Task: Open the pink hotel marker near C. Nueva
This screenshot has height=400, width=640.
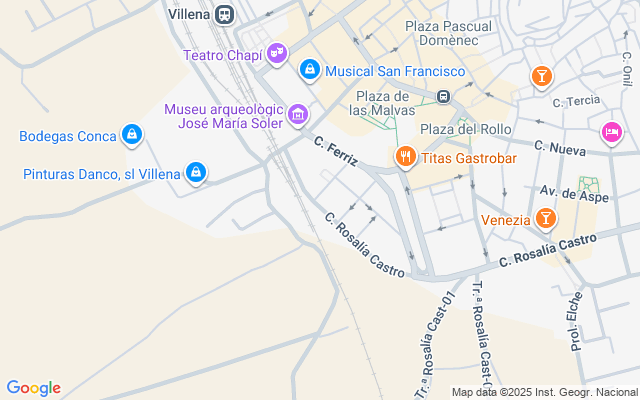Action: click(x=611, y=132)
